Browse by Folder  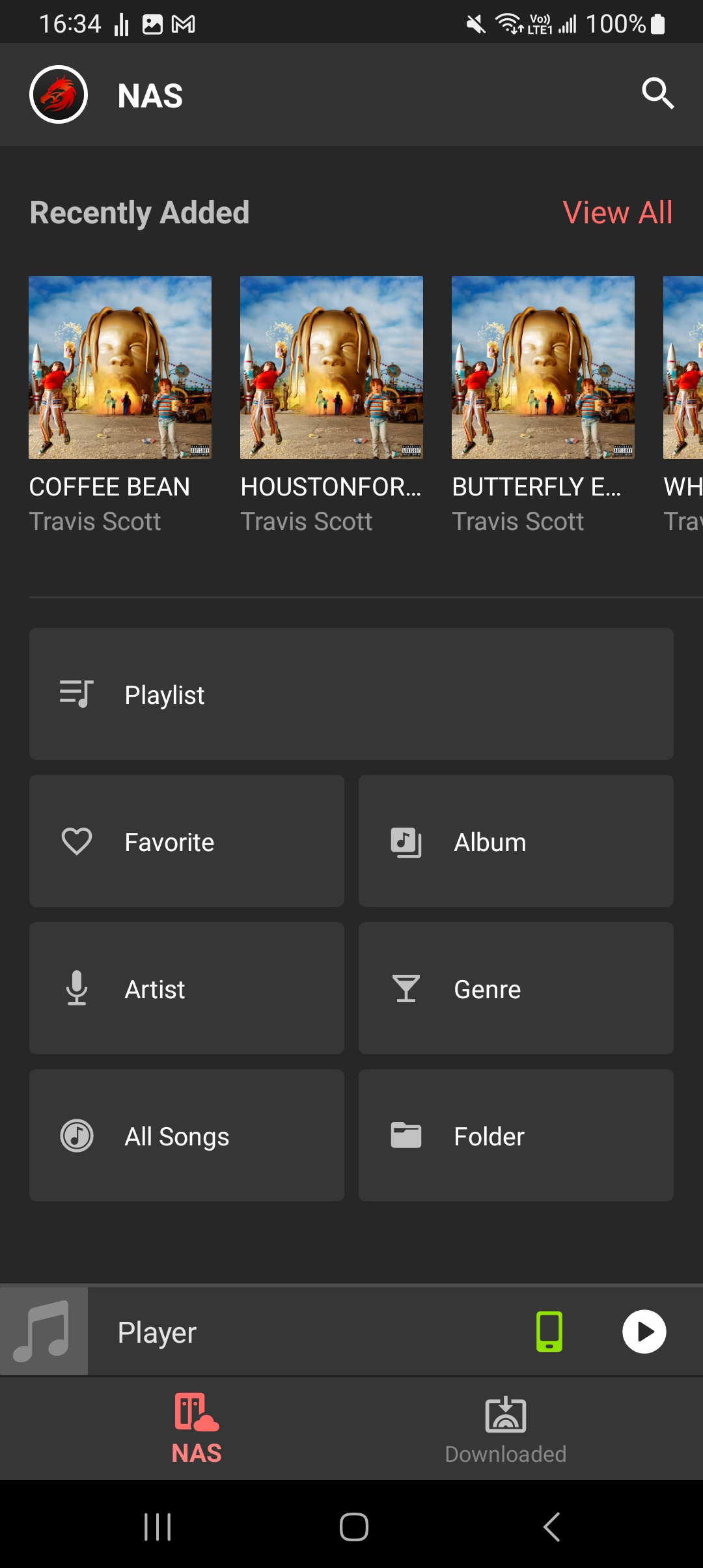[516, 1135]
